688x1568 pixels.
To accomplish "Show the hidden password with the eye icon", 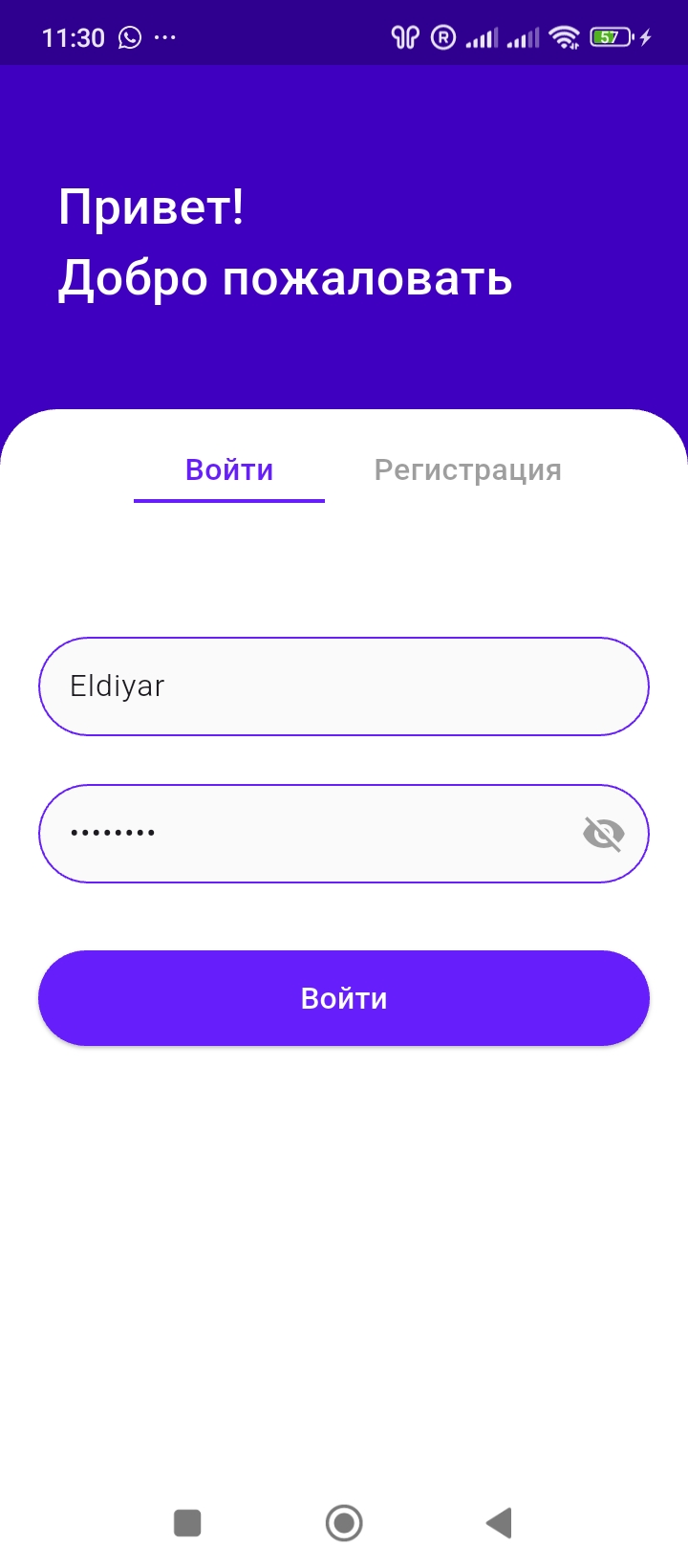I will [x=603, y=834].
